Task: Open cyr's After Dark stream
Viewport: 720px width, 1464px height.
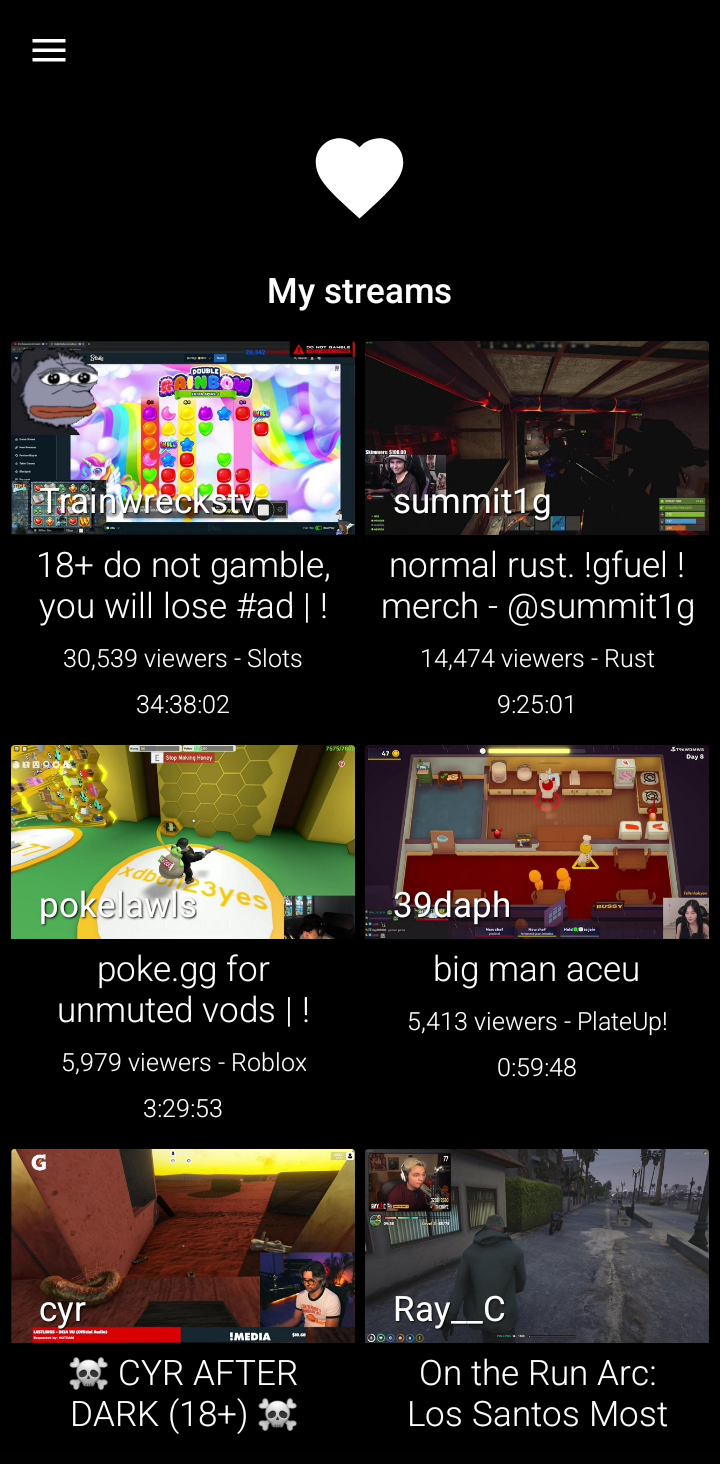Action: coord(183,1245)
